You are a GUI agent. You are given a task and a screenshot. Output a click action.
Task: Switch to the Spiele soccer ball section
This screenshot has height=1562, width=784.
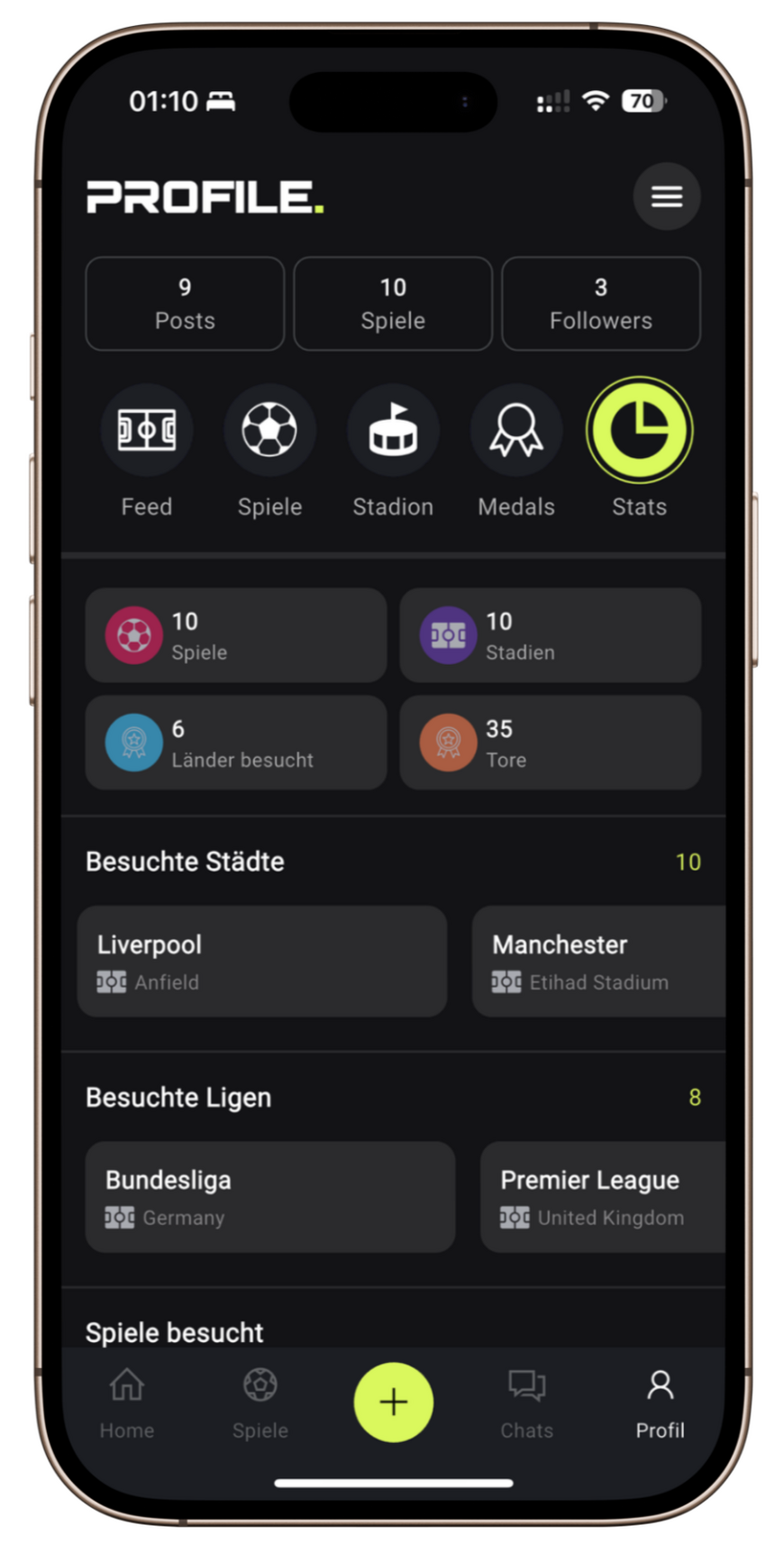point(269,431)
